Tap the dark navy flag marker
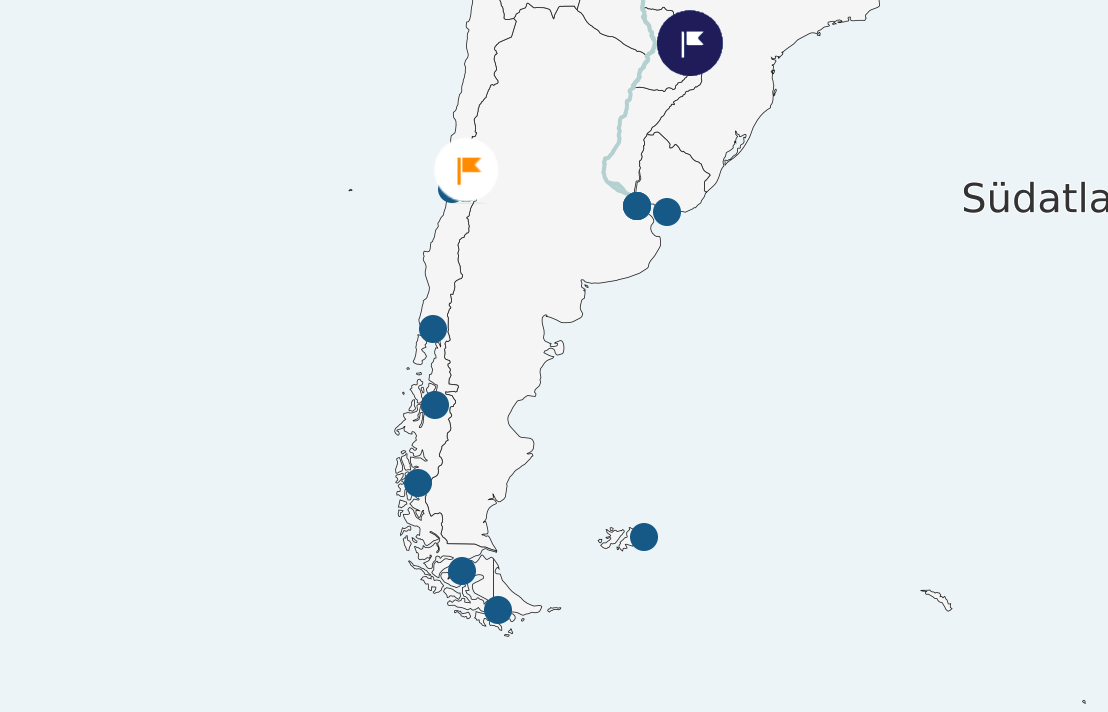 click(690, 43)
